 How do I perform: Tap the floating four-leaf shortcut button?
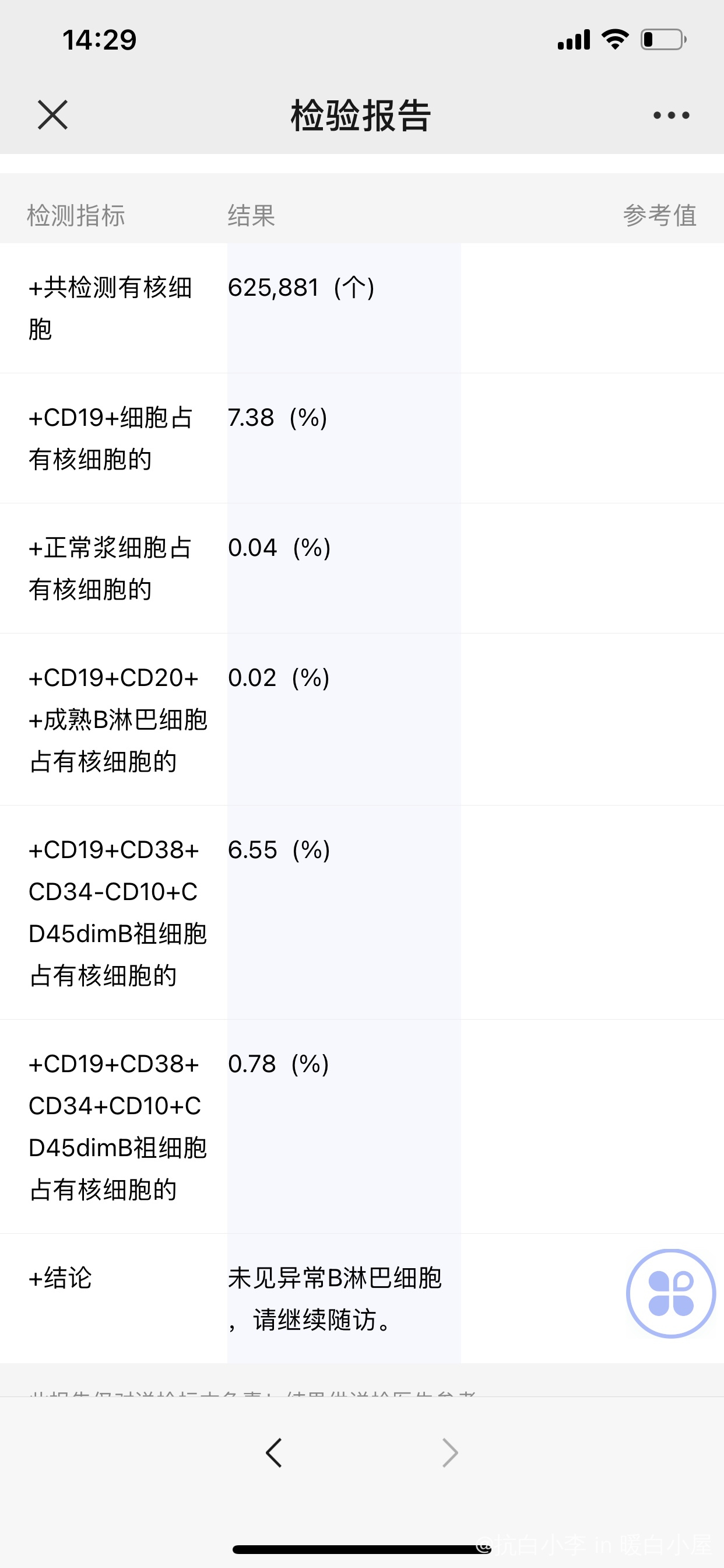tap(671, 1293)
